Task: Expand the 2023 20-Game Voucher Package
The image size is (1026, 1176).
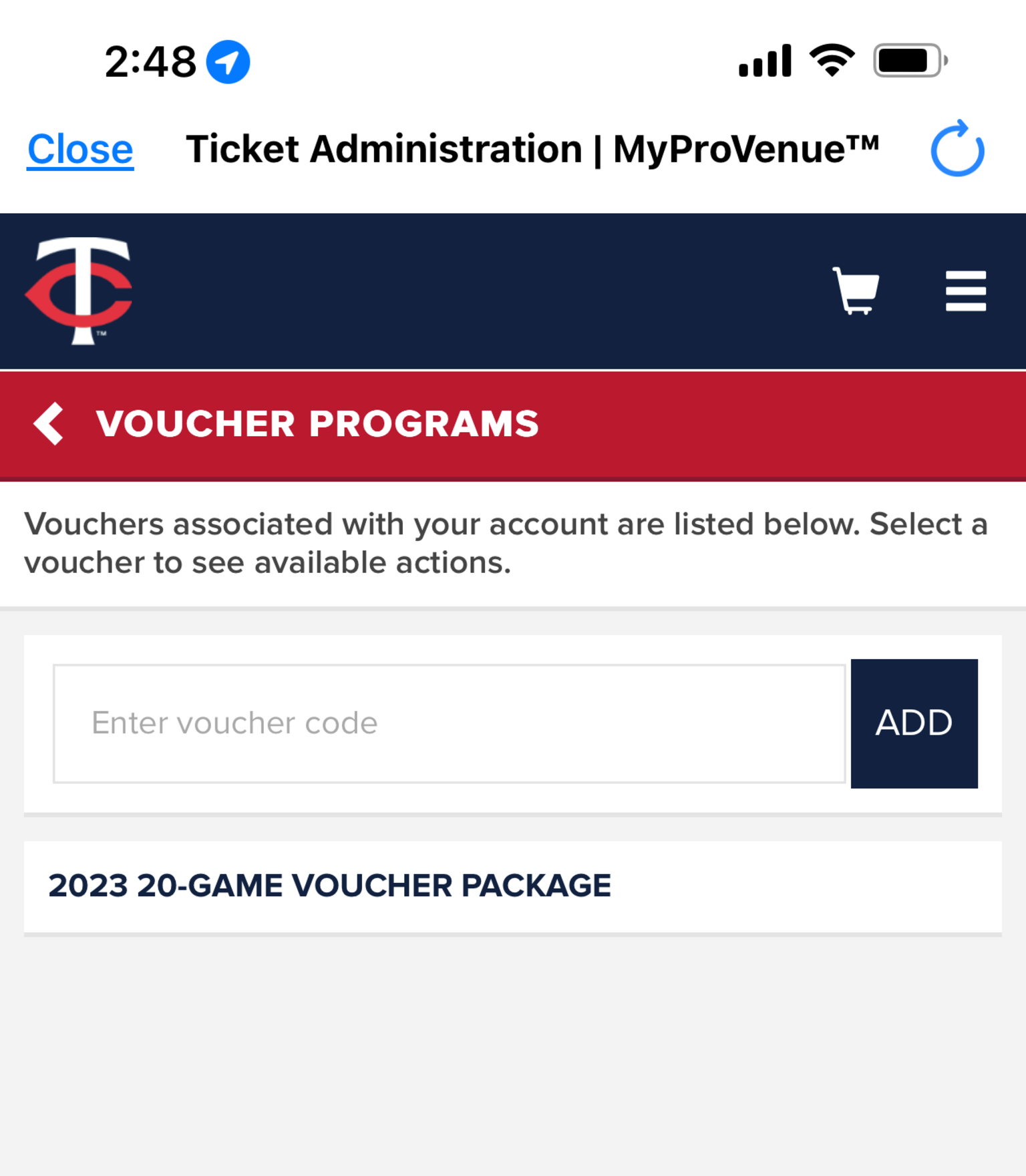Action: (x=329, y=886)
